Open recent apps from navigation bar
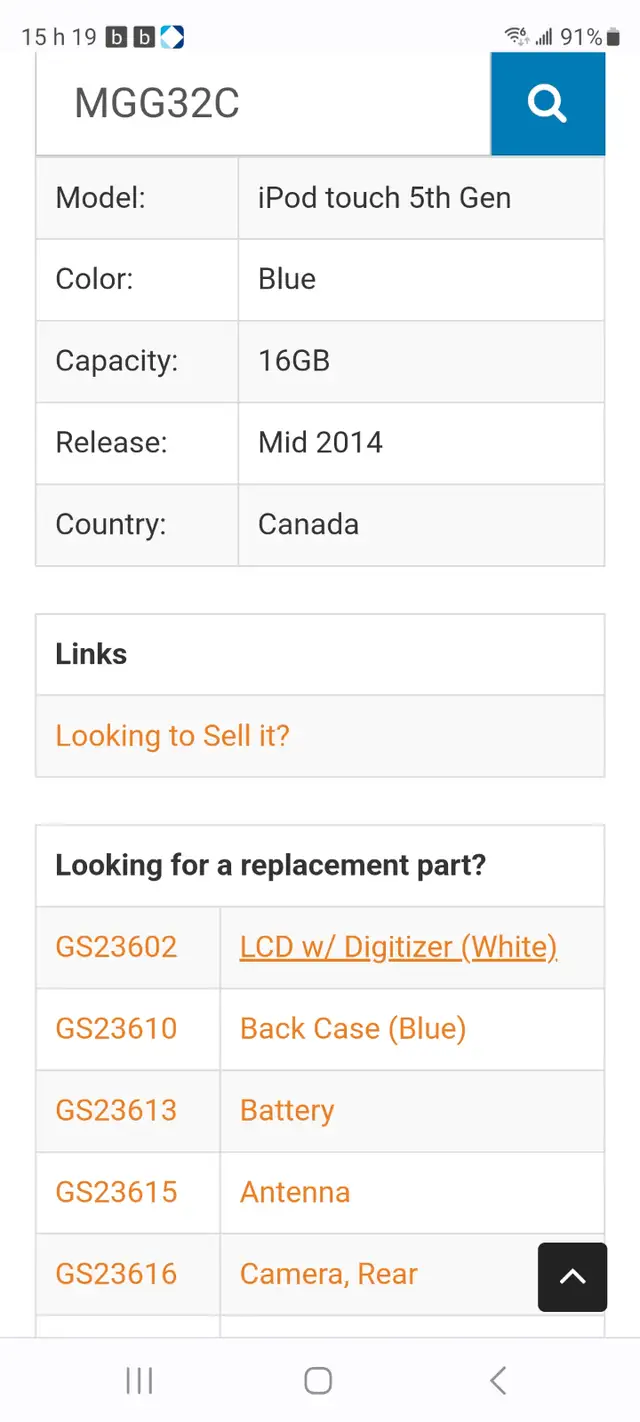The image size is (640, 1422). pyautogui.click(x=139, y=1381)
